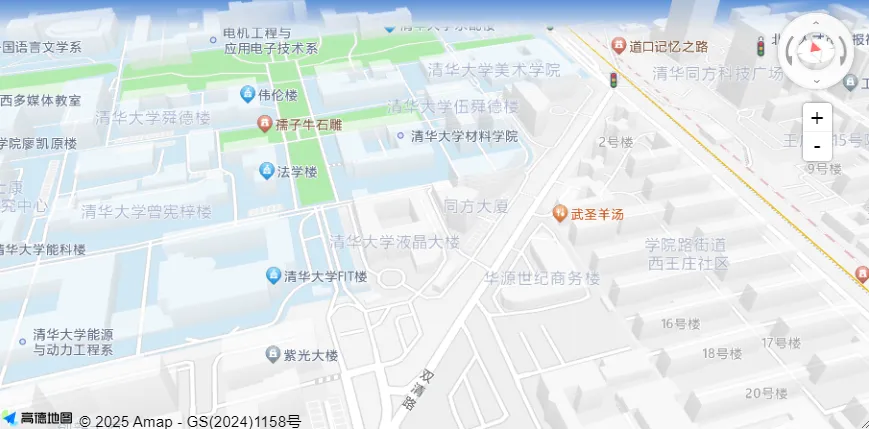Select the 伟伦楼 marker
This screenshot has width=869, height=429.
click(x=248, y=95)
